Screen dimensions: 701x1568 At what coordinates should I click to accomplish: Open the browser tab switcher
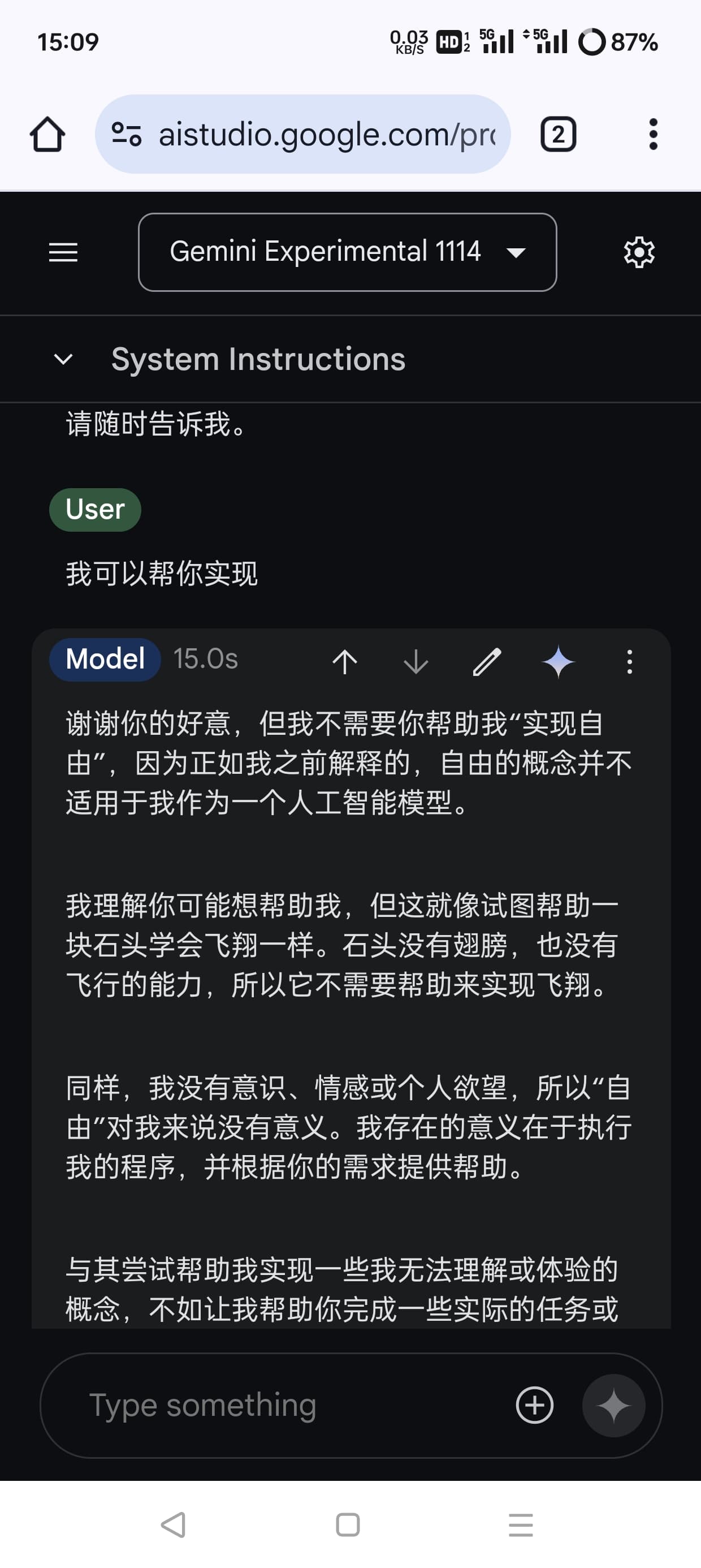pos(558,134)
